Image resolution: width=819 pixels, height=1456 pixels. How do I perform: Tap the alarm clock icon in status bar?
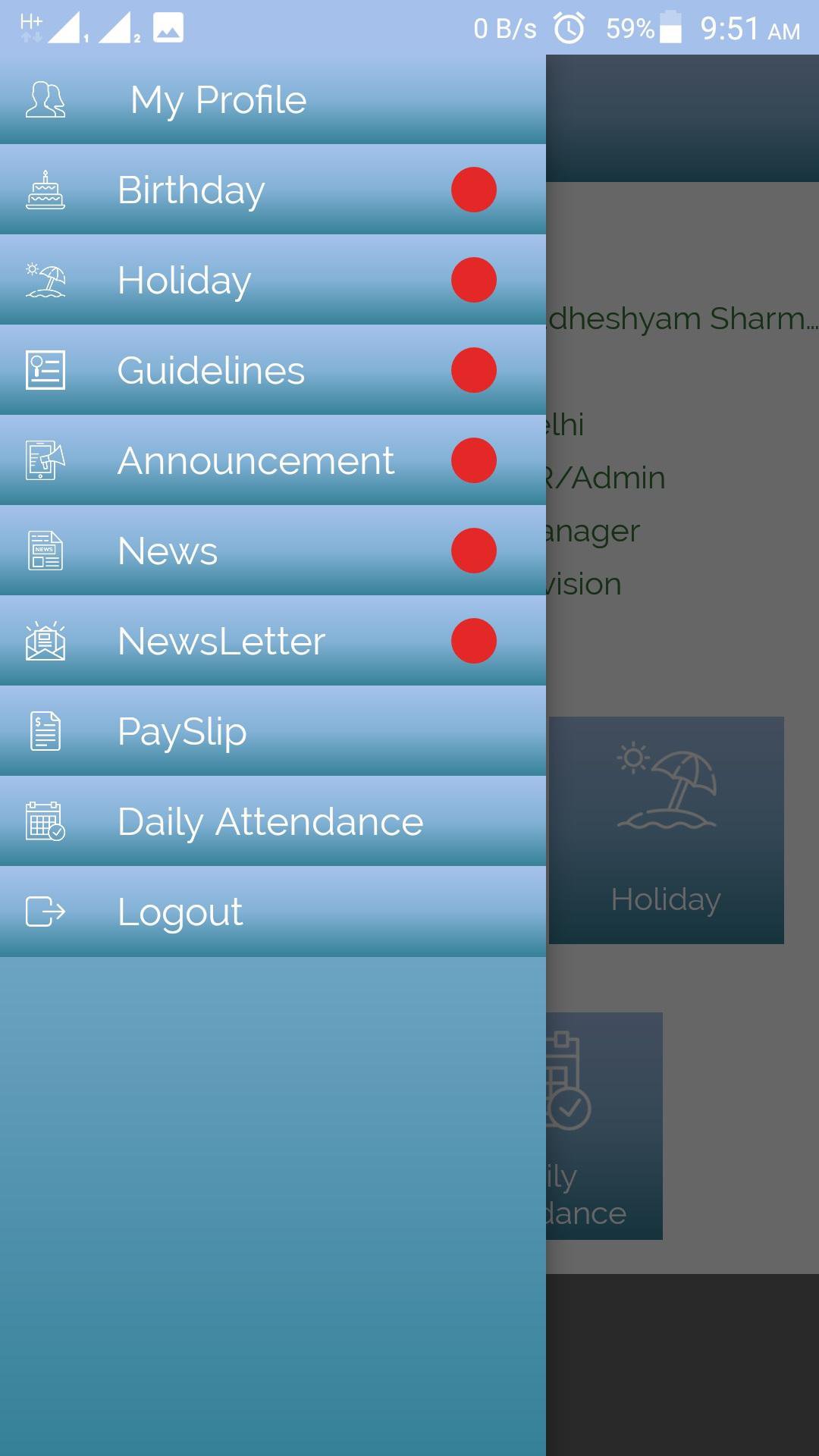[x=568, y=28]
